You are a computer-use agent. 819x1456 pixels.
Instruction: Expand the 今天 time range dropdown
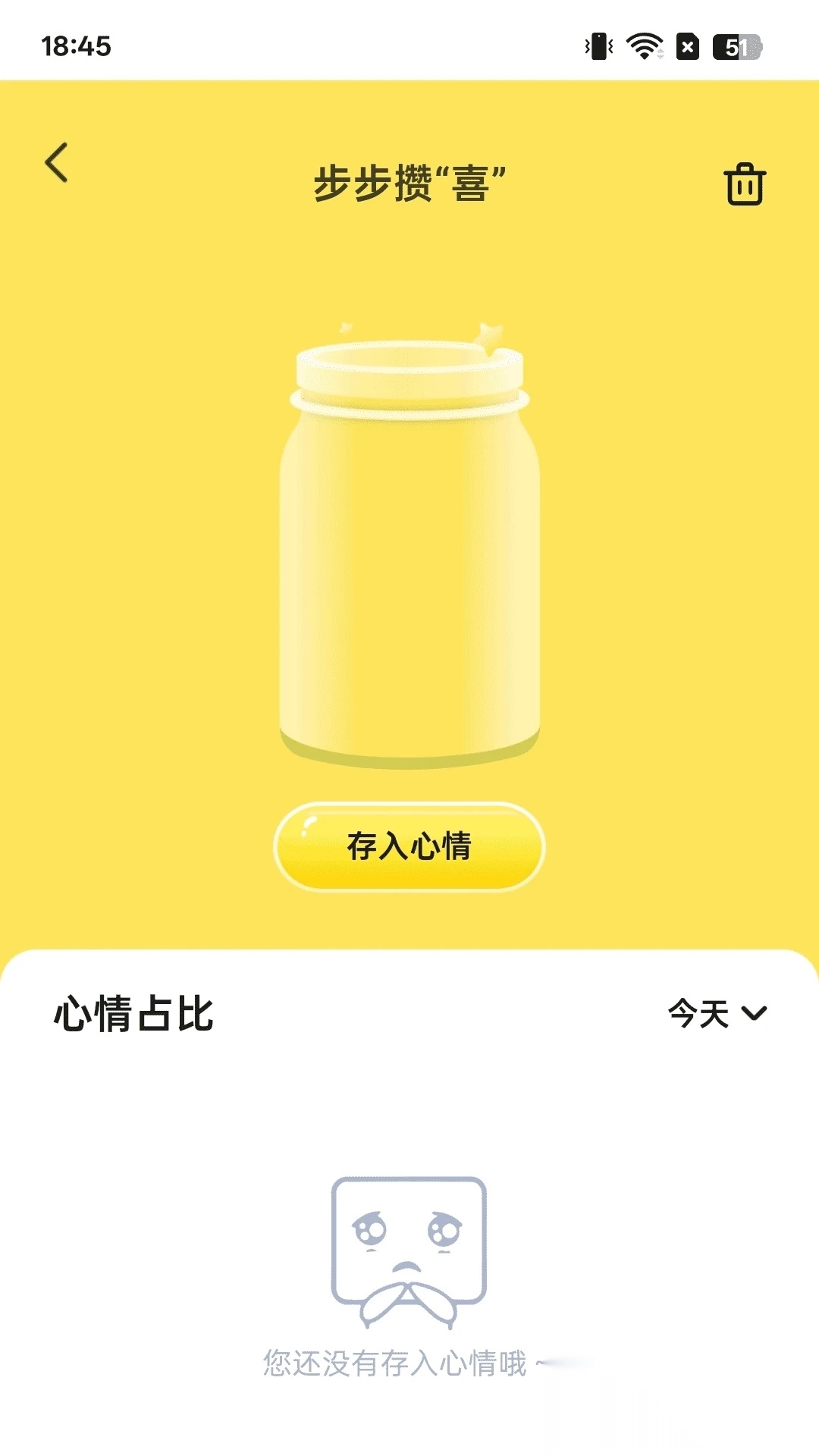point(717,1013)
